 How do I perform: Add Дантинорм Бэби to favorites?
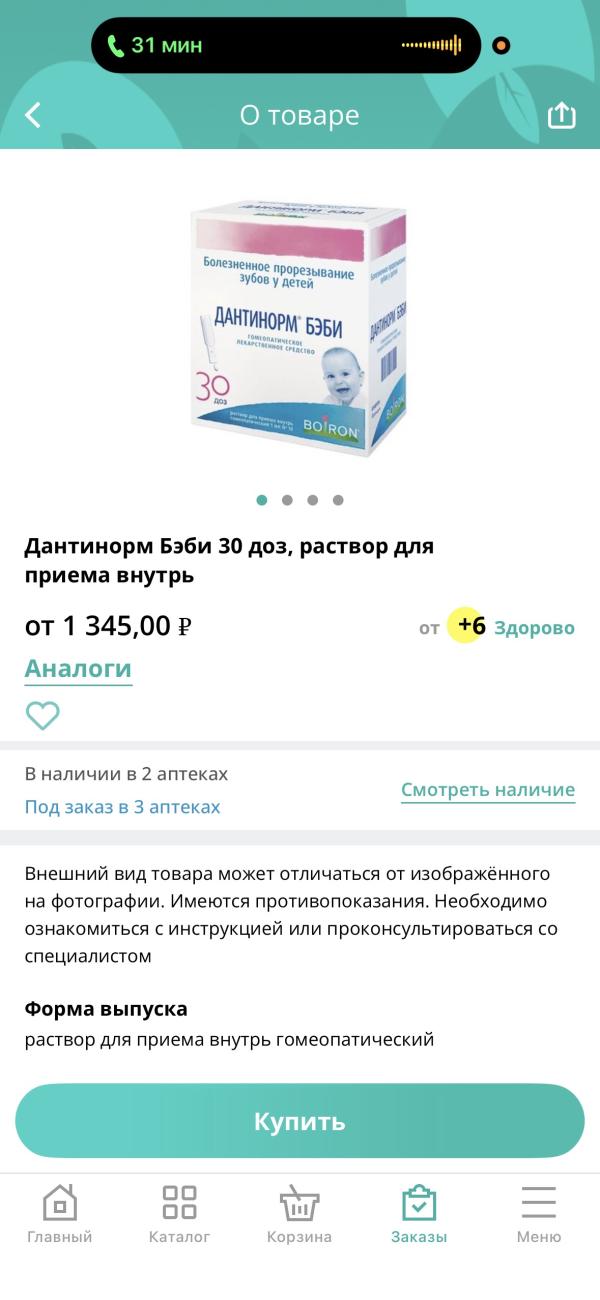[42, 715]
